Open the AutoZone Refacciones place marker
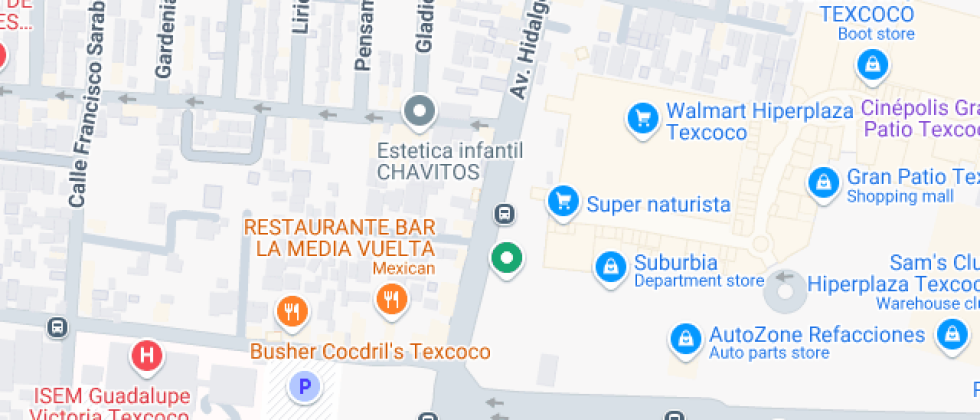 (x=684, y=337)
